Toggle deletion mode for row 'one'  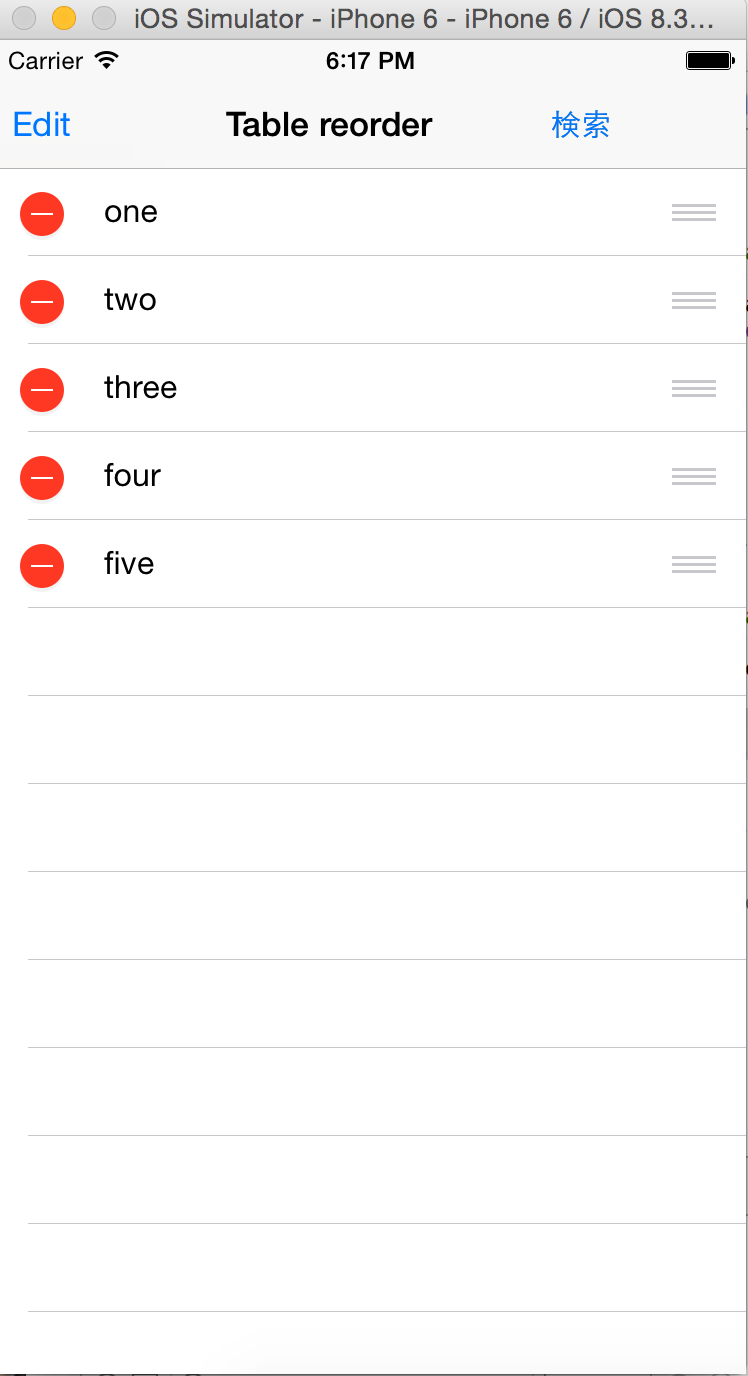41,213
